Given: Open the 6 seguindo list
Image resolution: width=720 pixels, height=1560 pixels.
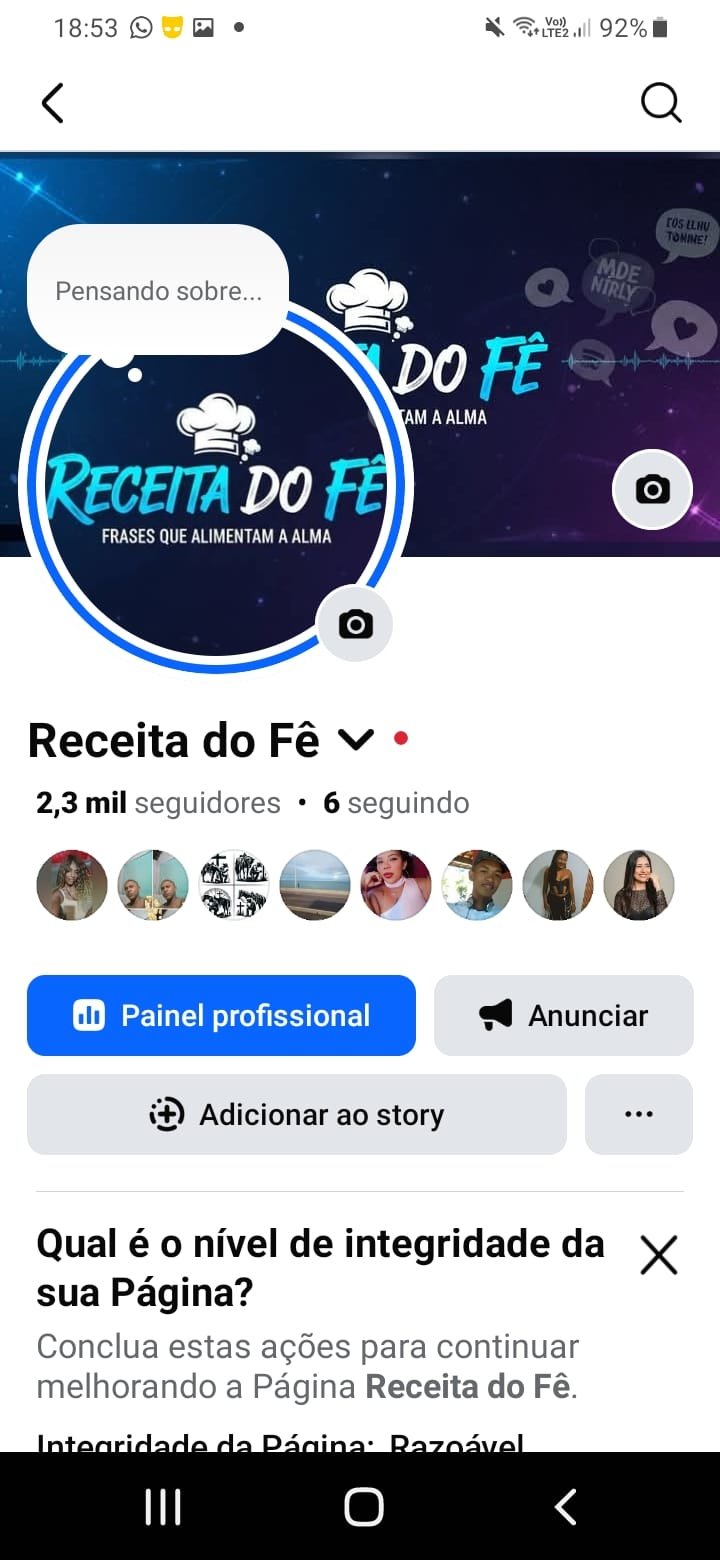Looking at the screenshot, I should (396, 803).
